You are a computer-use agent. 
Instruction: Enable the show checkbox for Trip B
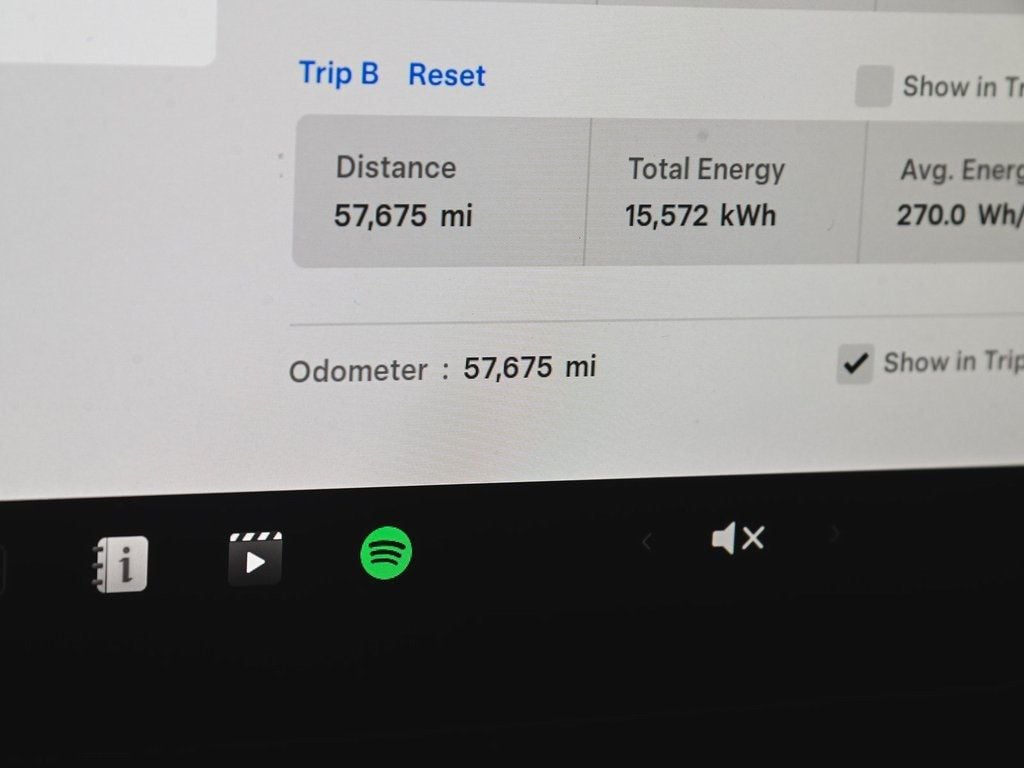[873, 87]
